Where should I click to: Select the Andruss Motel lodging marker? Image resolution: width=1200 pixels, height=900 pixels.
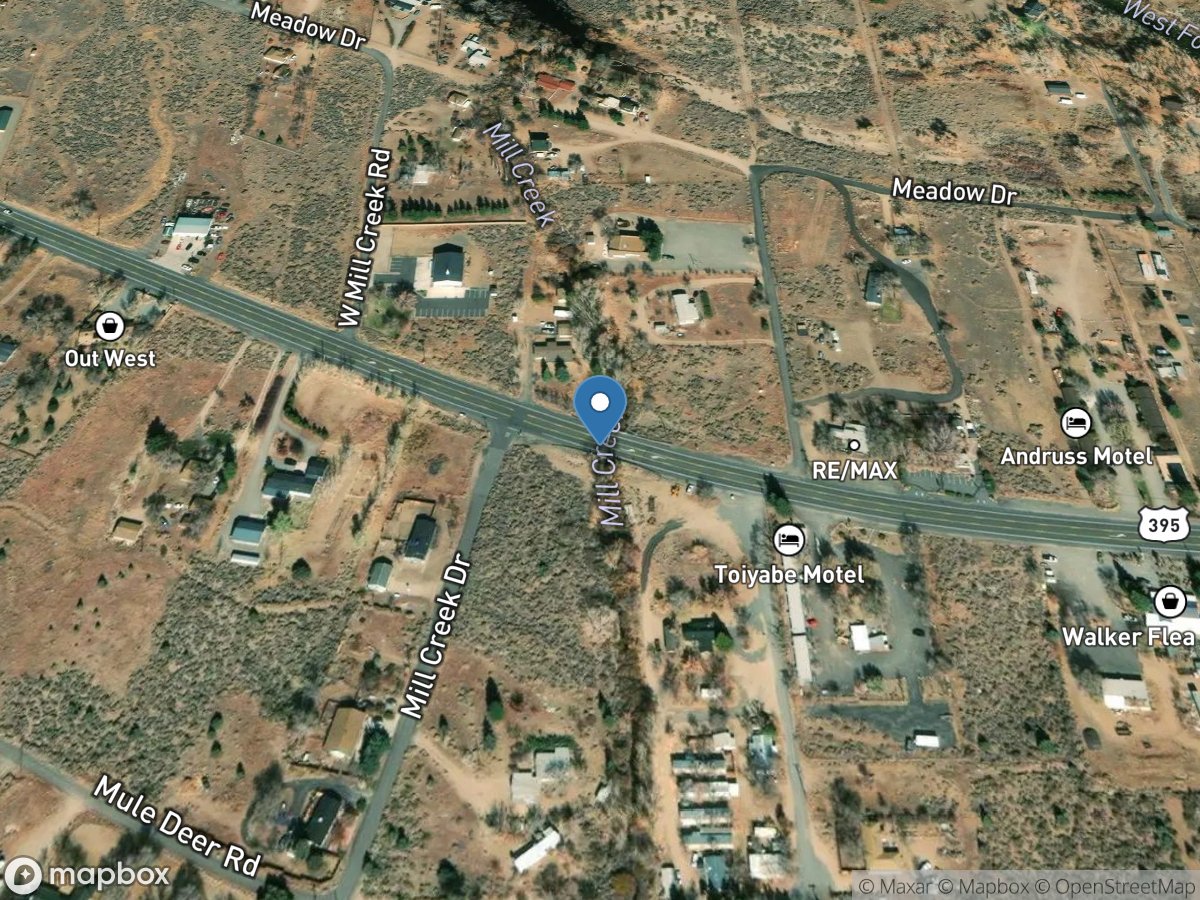tap(1076, 423)
